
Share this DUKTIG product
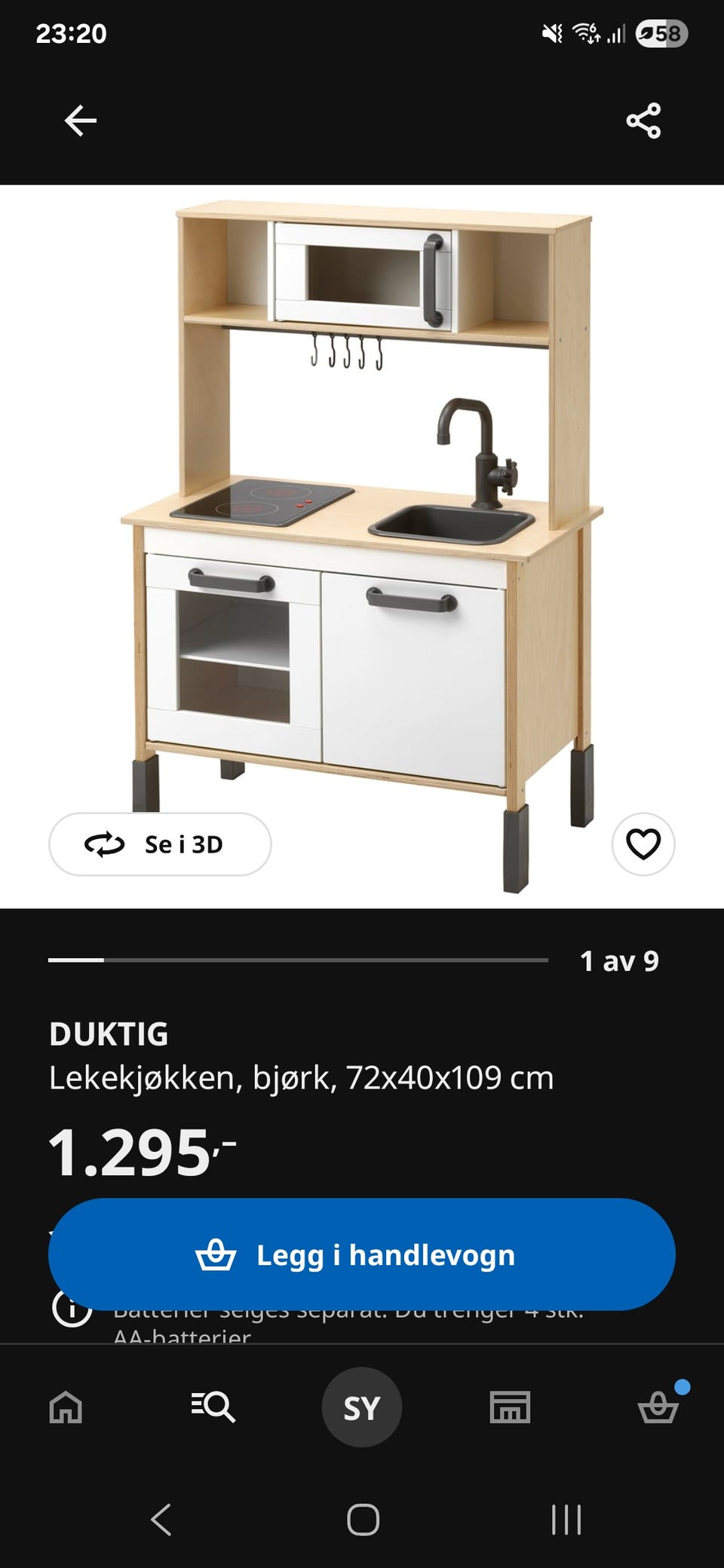point(643,121)
